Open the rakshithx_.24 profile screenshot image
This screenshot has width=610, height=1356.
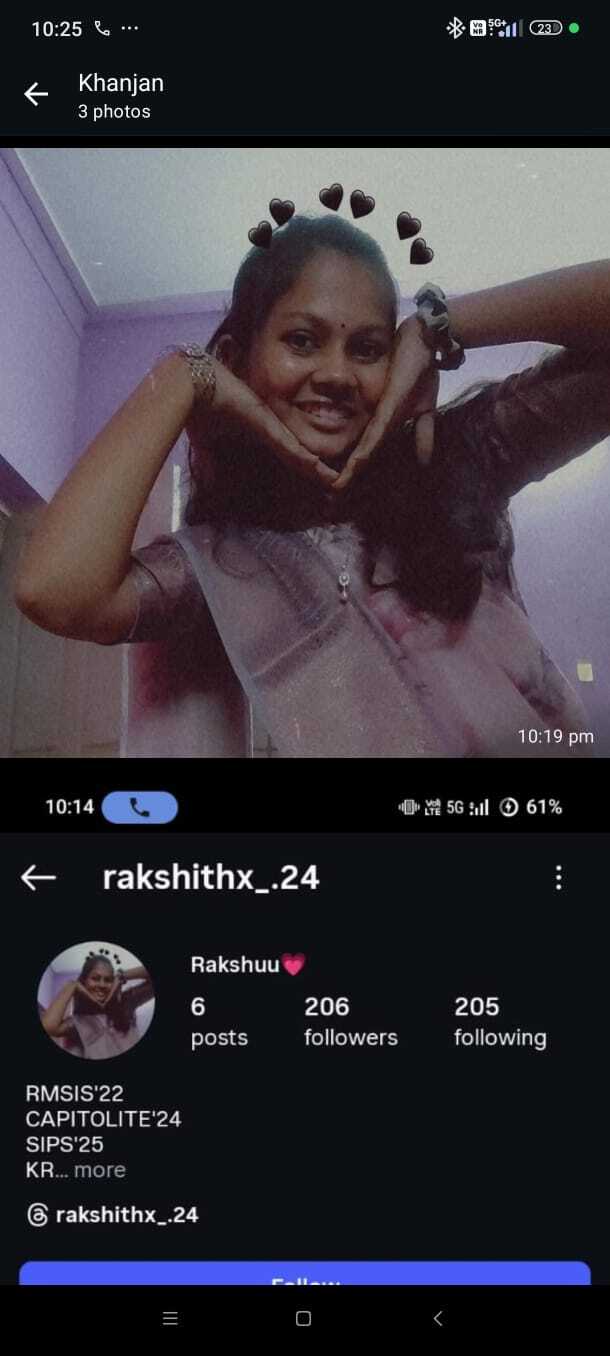click(305, 1030)
